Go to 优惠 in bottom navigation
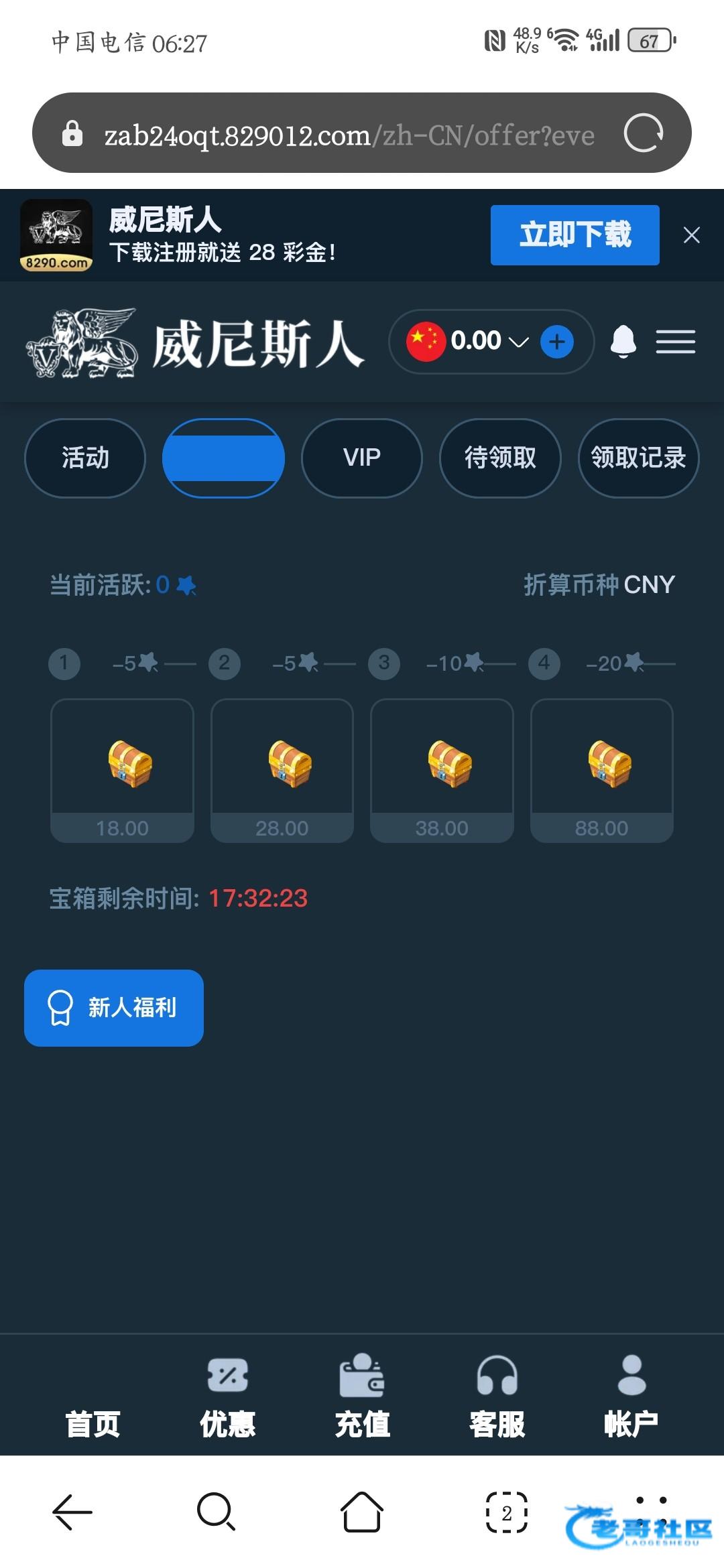This screenshot has width=724, height=1568. click(227, 1395)
